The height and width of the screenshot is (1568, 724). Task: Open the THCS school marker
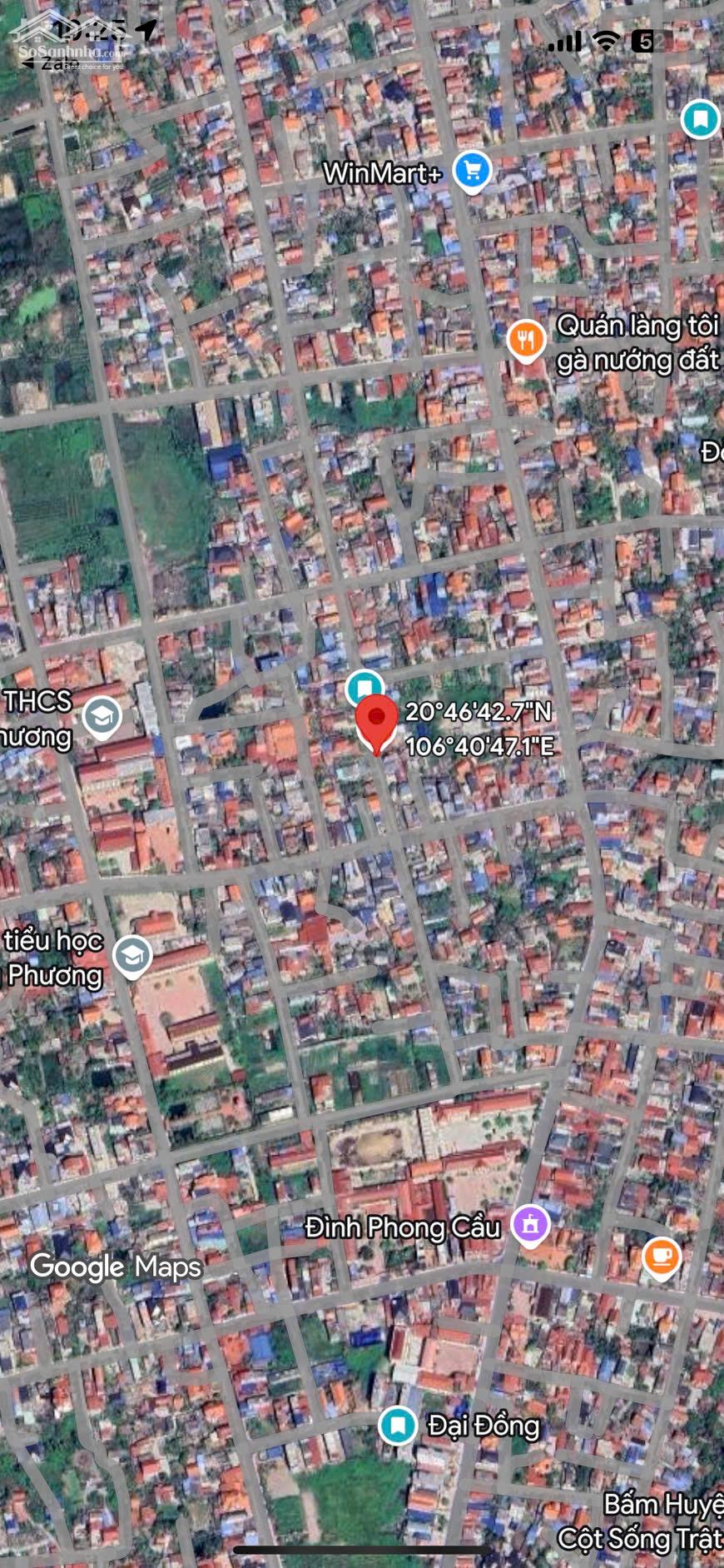(102, 716)
